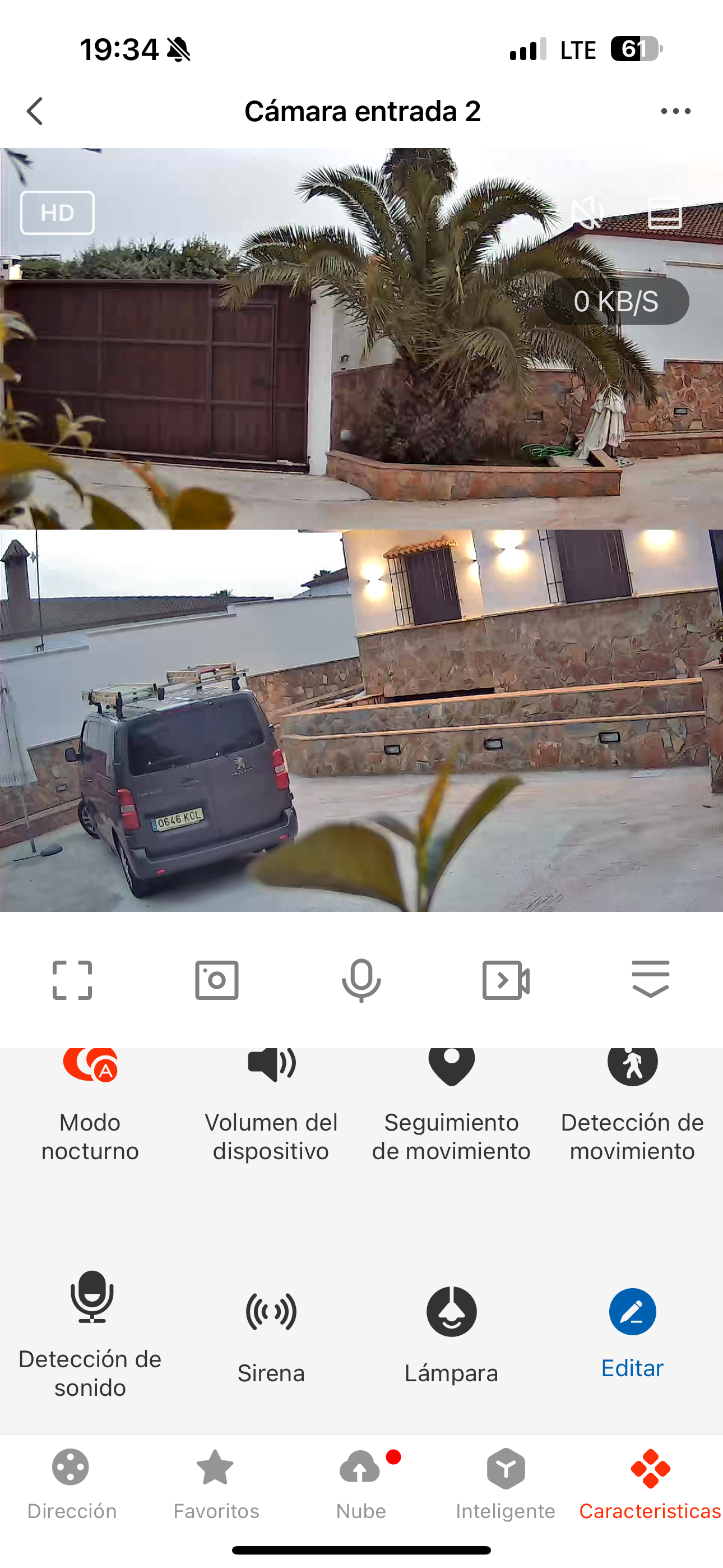The width and height of the screenshot is (723, 1568).
Task: Enter fullscreen video mode
Action: [x=72, y=980]
